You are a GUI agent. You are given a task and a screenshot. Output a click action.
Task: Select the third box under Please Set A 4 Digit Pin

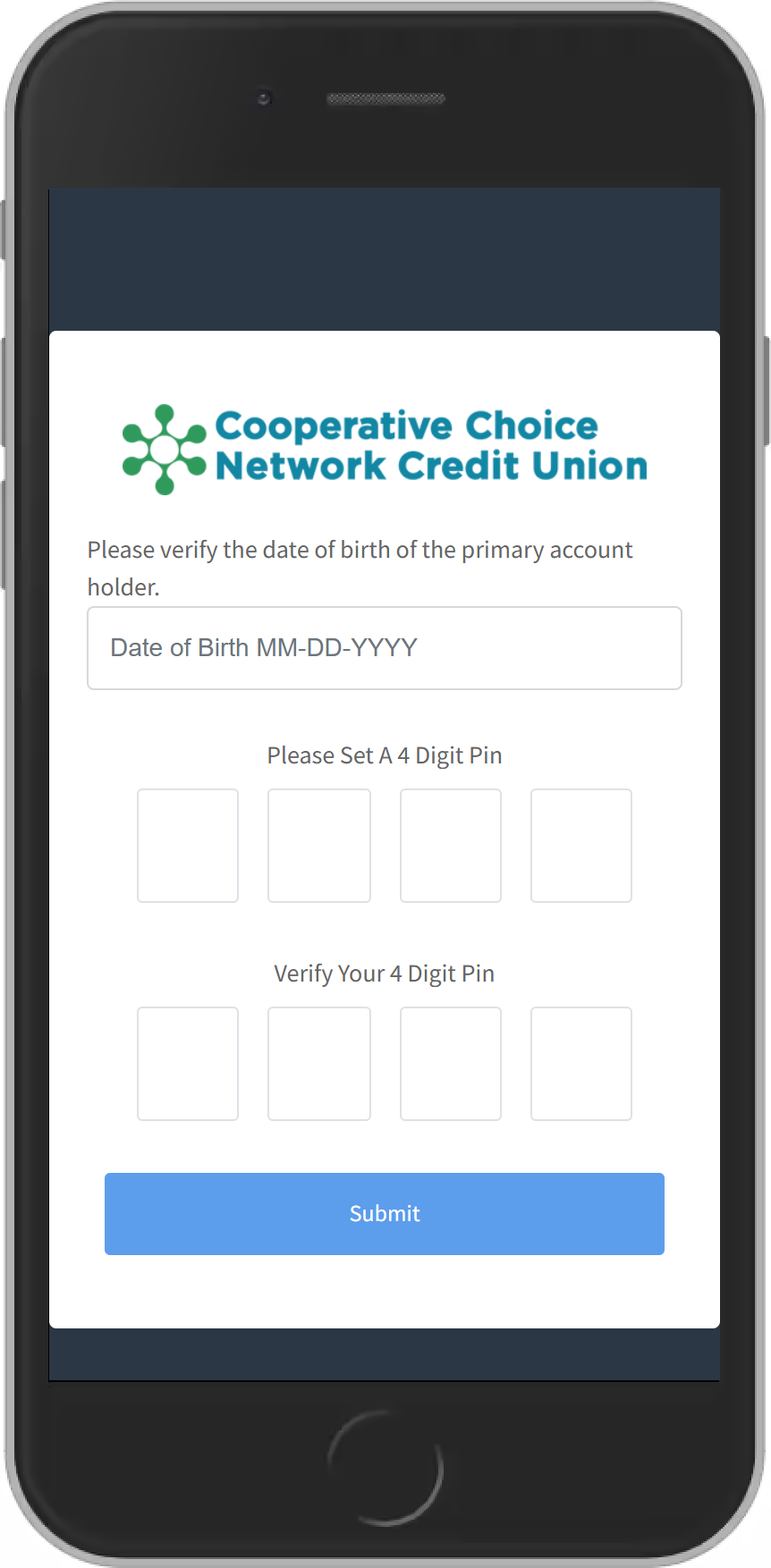pos(451,846)
